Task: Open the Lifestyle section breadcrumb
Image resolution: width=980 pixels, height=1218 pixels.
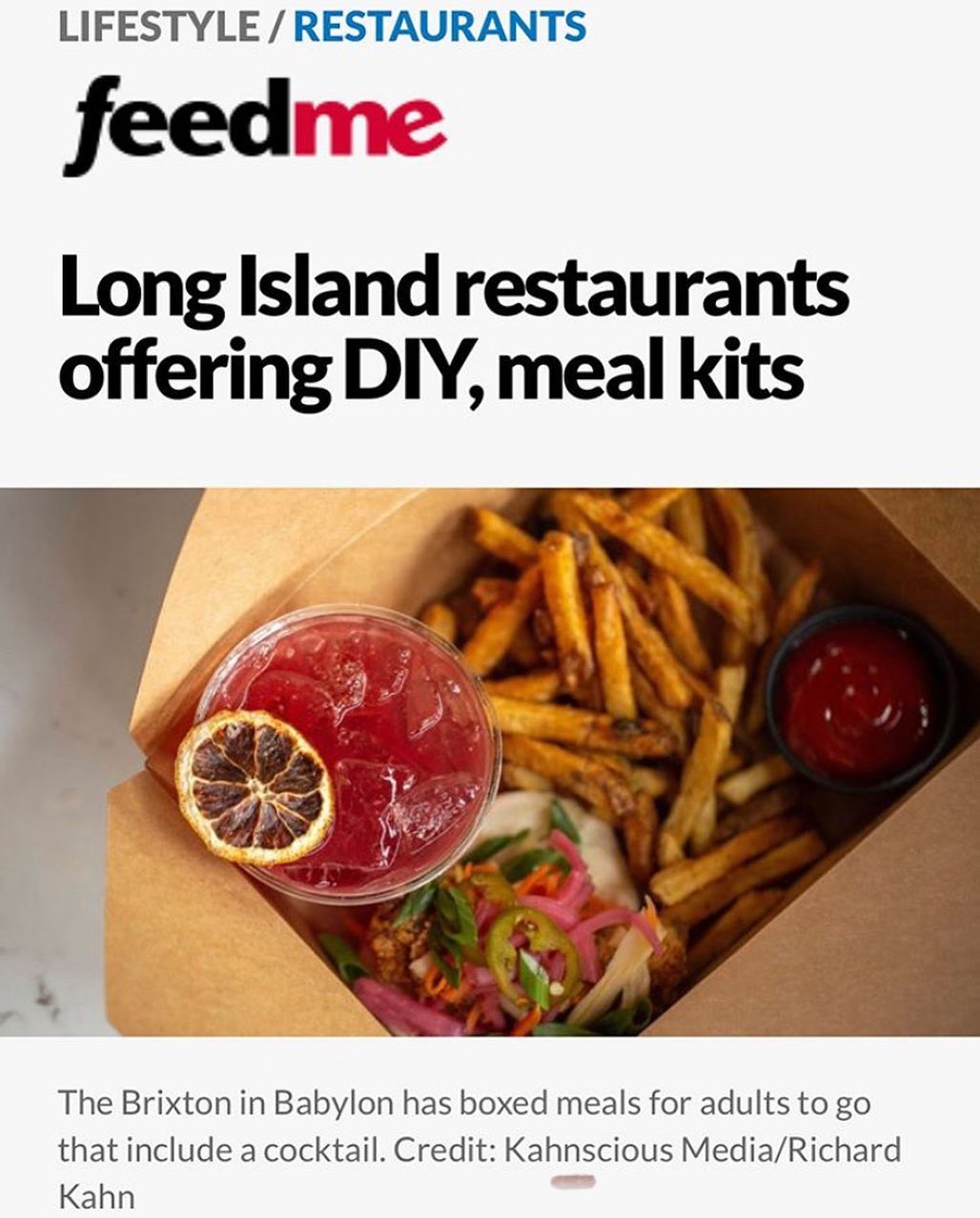Action: [x=158, y=27]
